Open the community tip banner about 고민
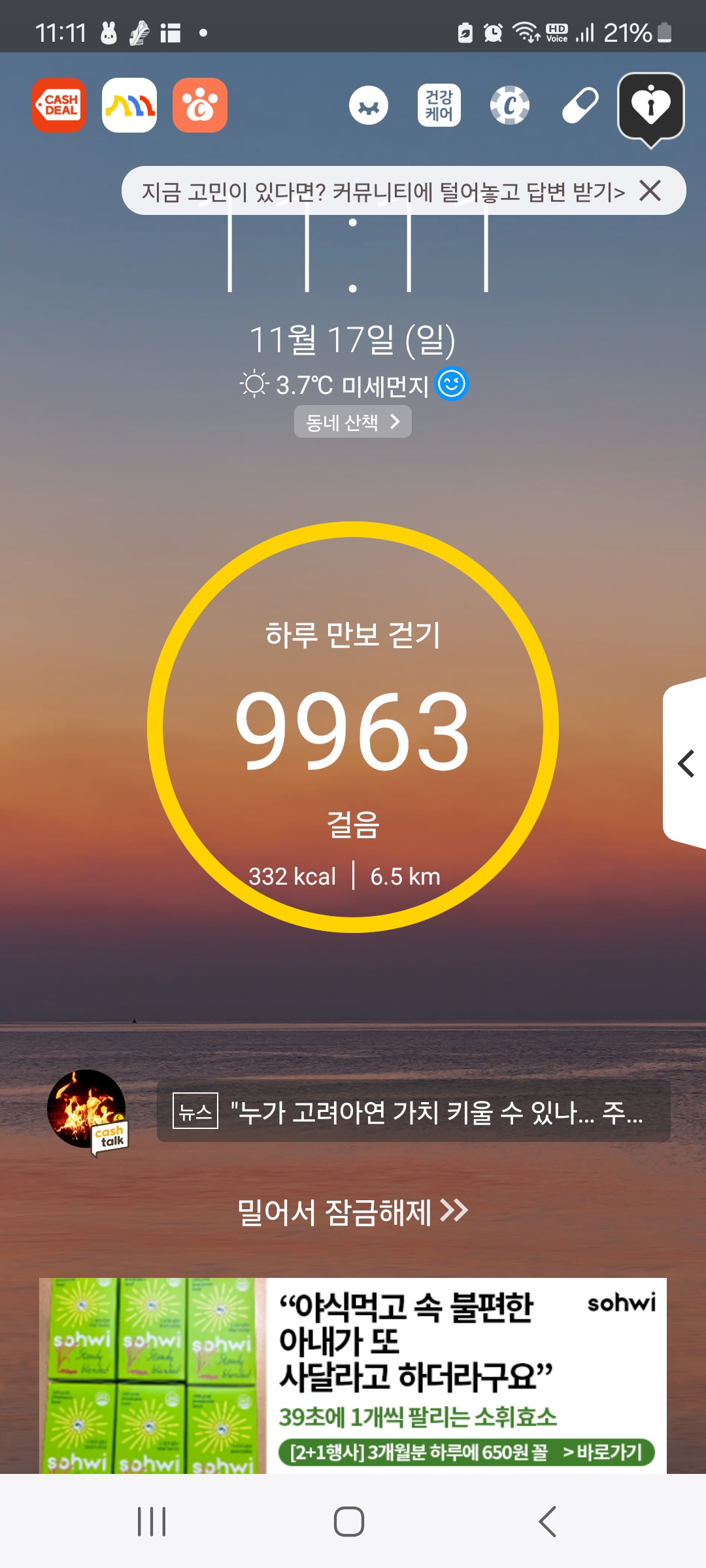The width and height of the screenshot is (706, 1568). coord(383,191)
